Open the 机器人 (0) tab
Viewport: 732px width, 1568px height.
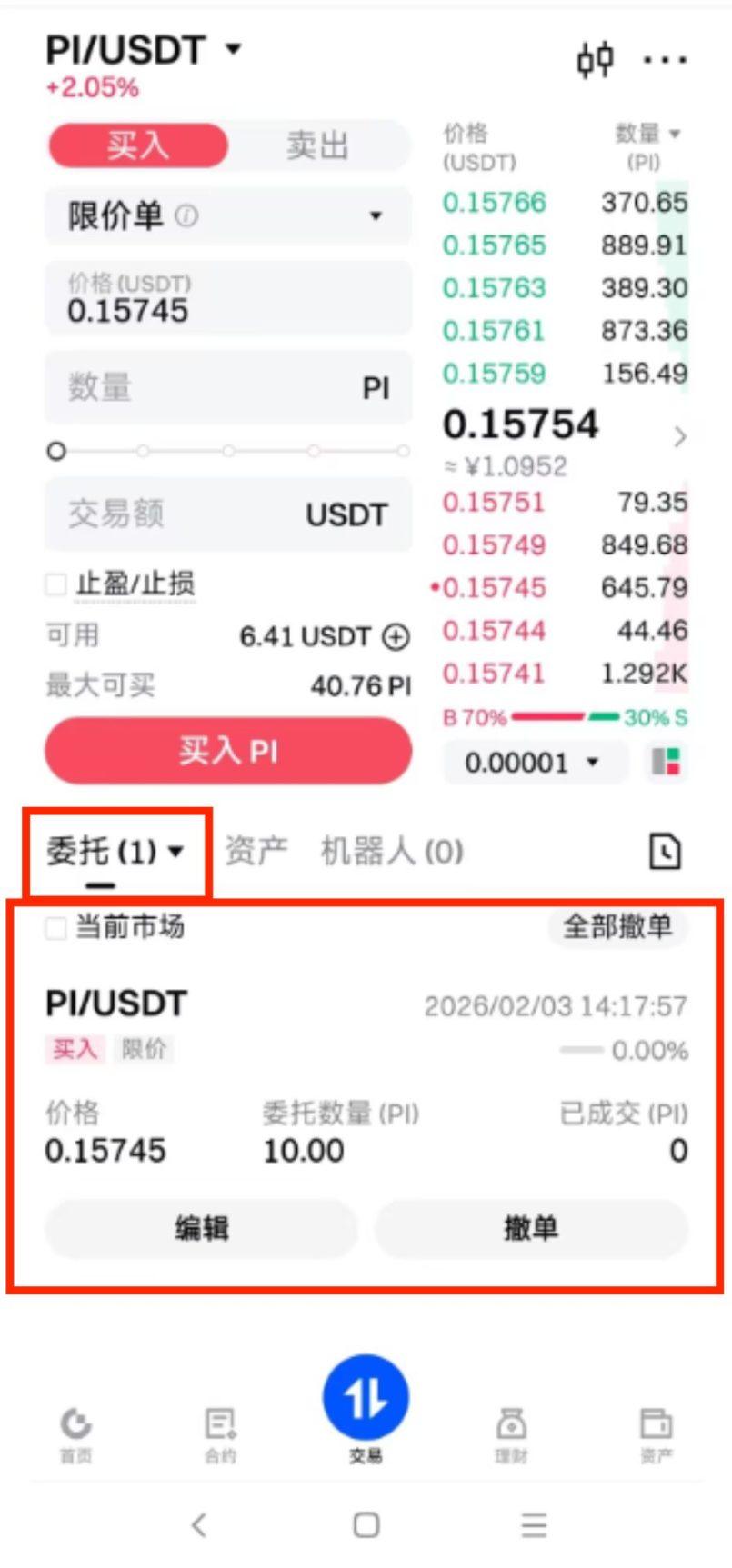392,852
